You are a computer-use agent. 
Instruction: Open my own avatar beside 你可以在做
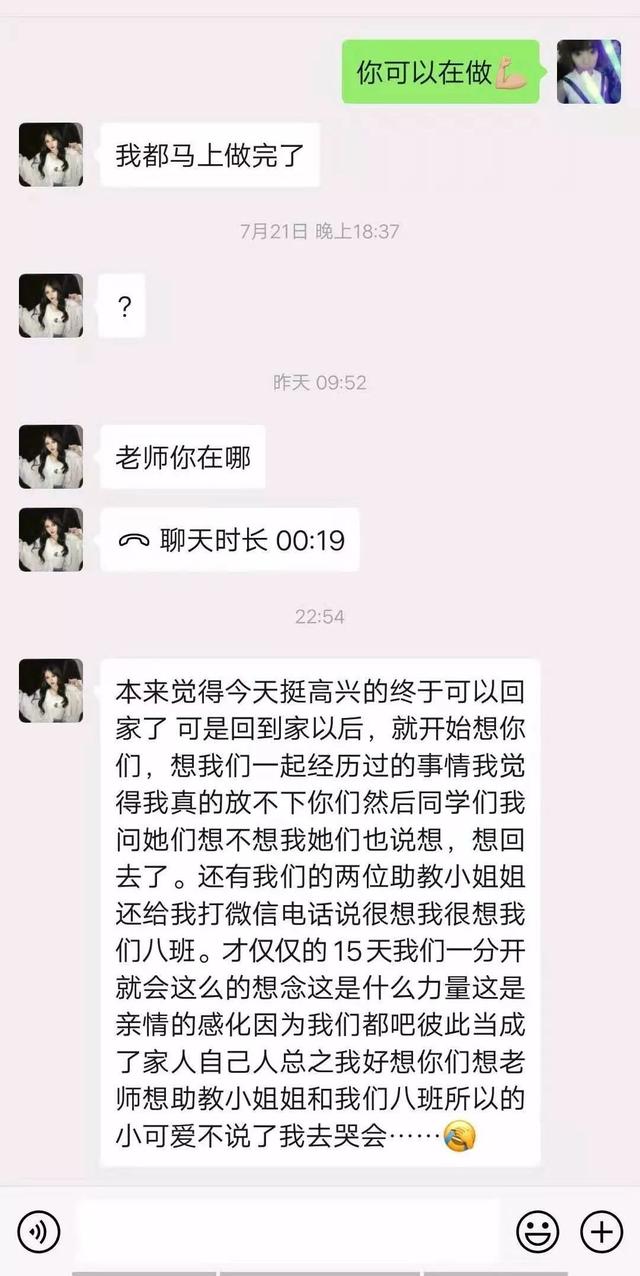pyautogui.click(x=589, y=71)
